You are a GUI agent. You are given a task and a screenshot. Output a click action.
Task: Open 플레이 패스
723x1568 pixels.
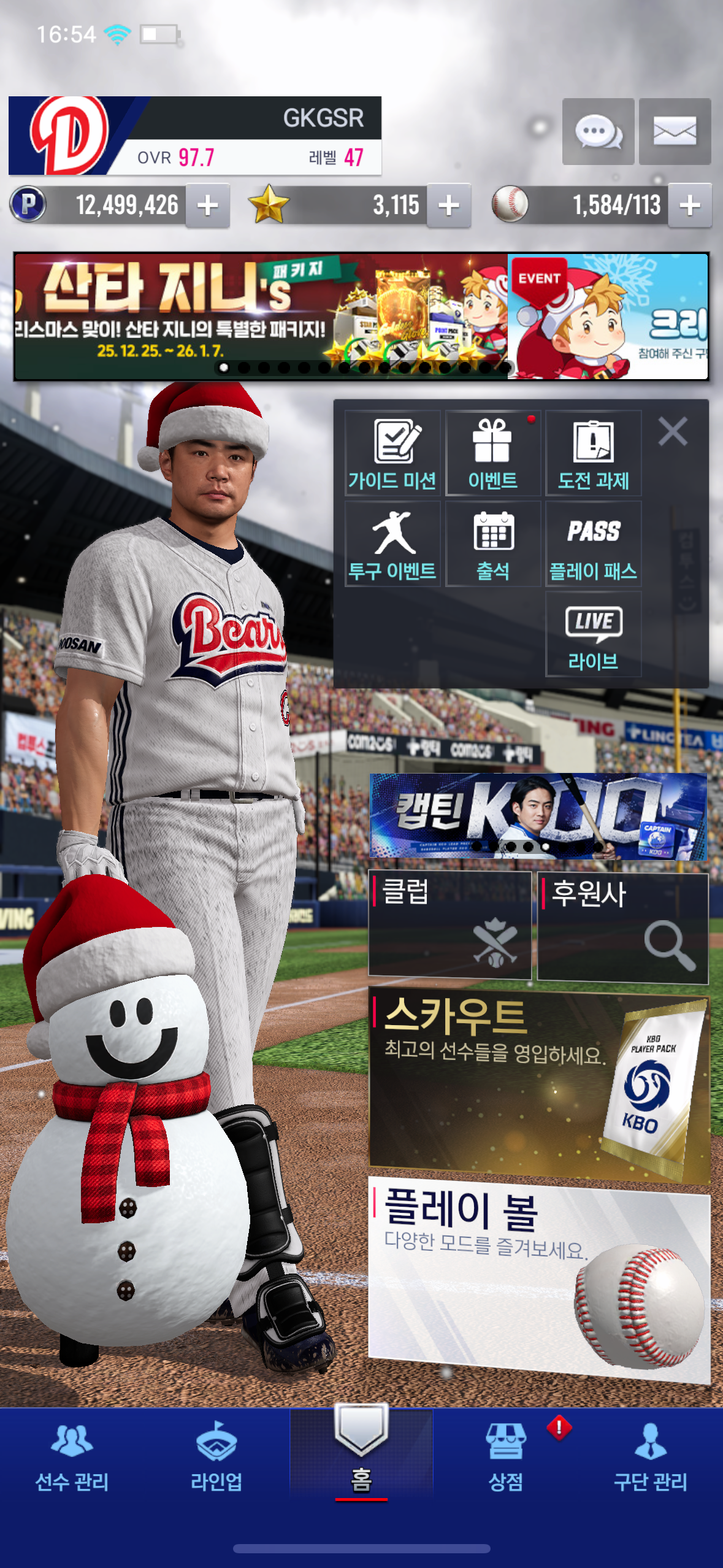593,544
